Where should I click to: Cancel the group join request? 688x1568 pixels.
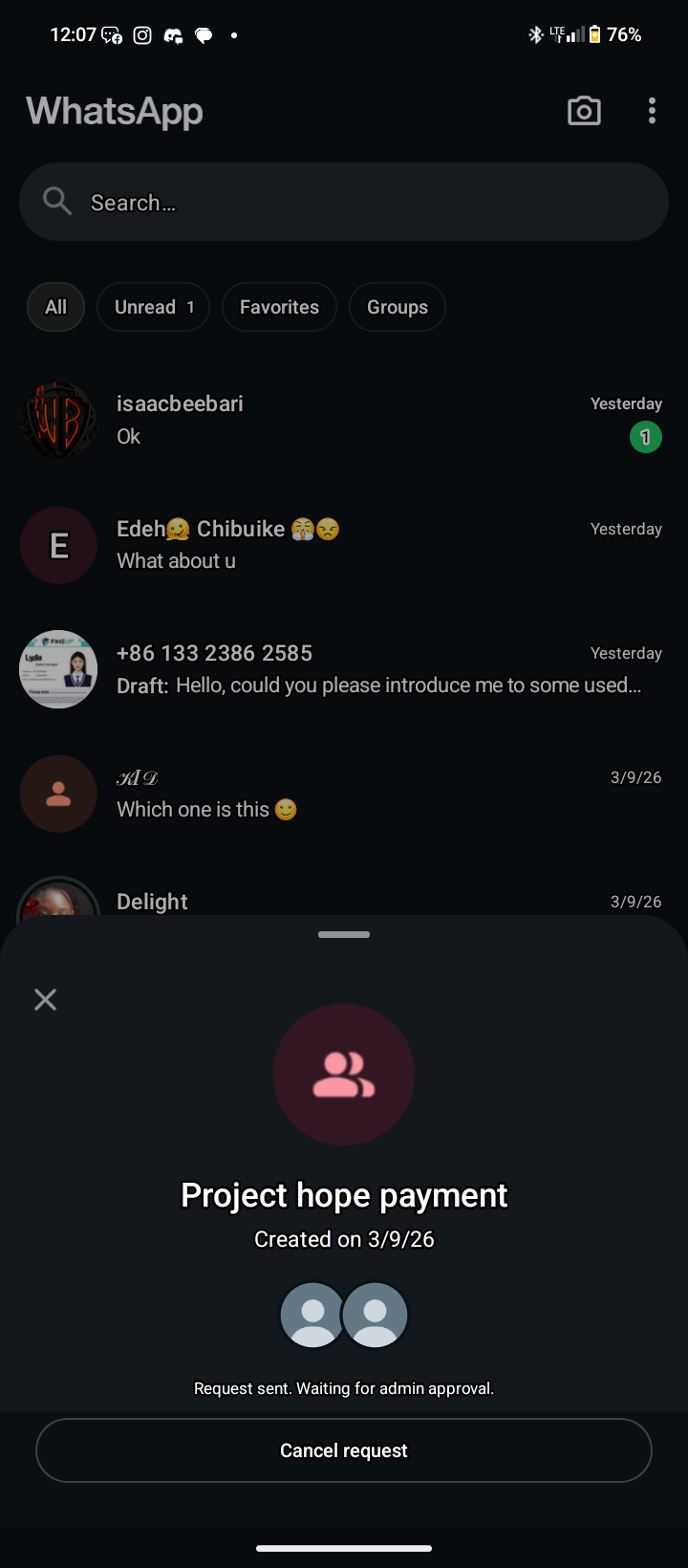(344, 1450)
